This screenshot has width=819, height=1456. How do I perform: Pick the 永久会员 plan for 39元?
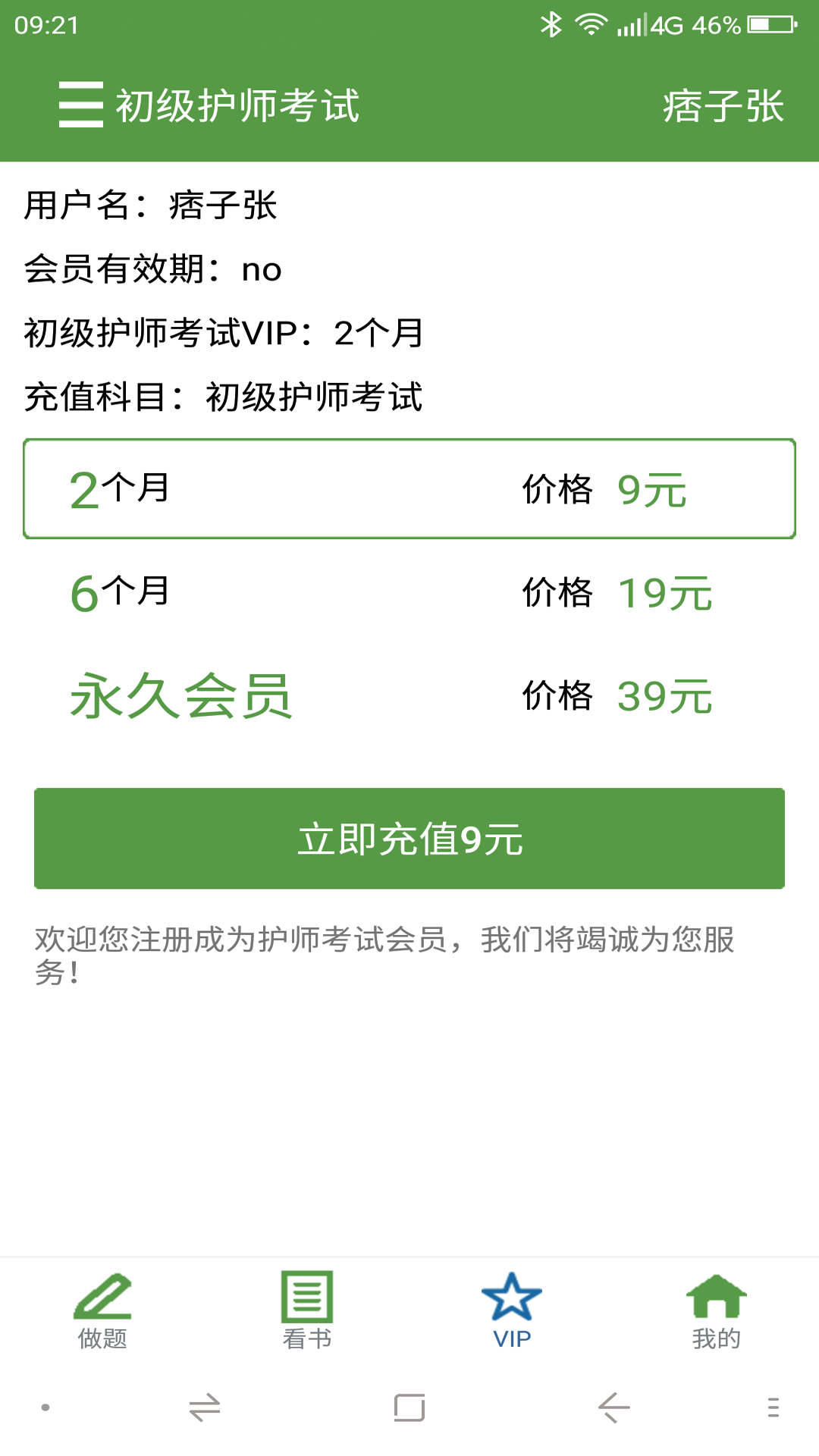click(409, 695)
